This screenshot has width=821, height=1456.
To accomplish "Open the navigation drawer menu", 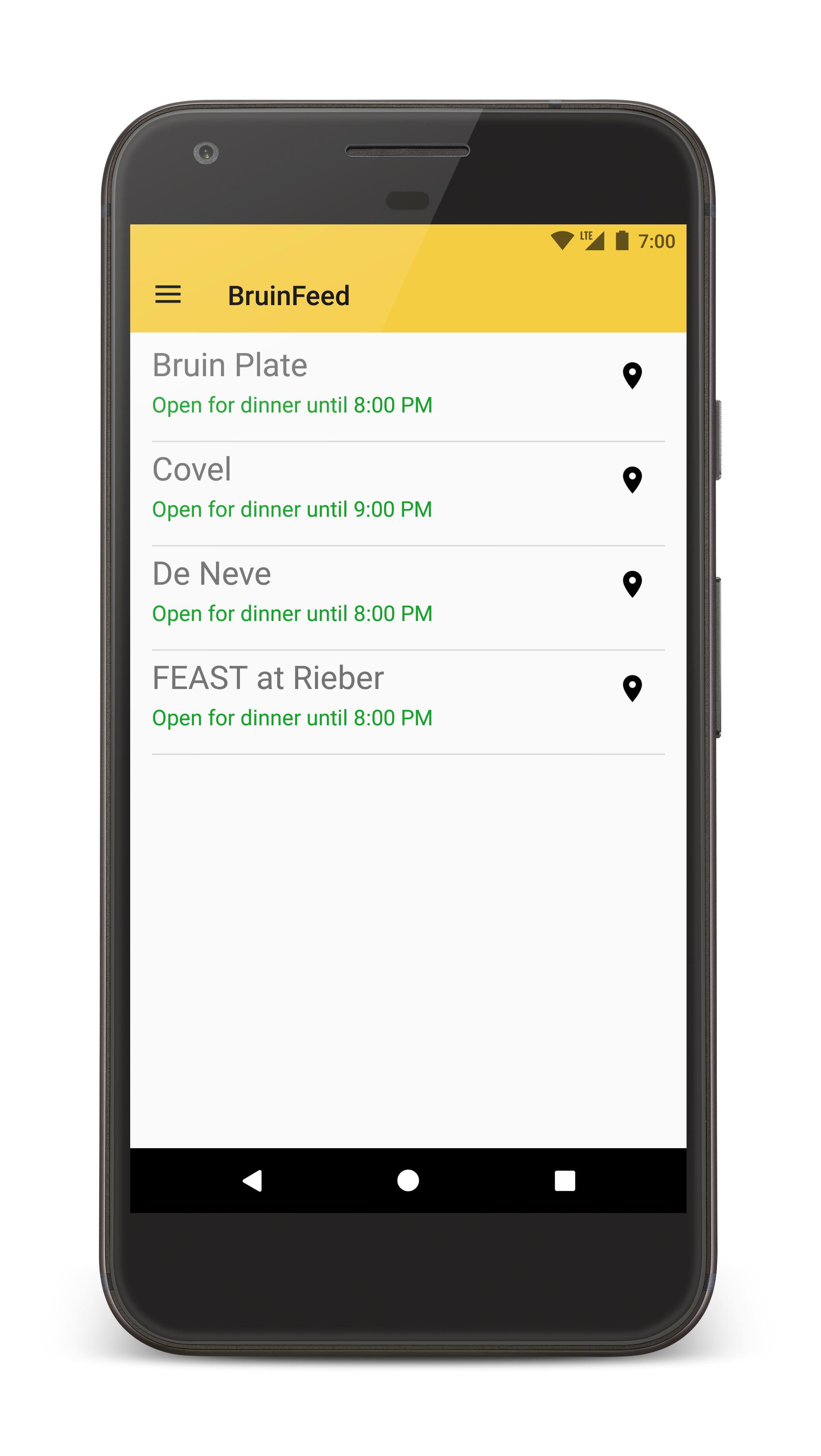I will coord(168,295).
